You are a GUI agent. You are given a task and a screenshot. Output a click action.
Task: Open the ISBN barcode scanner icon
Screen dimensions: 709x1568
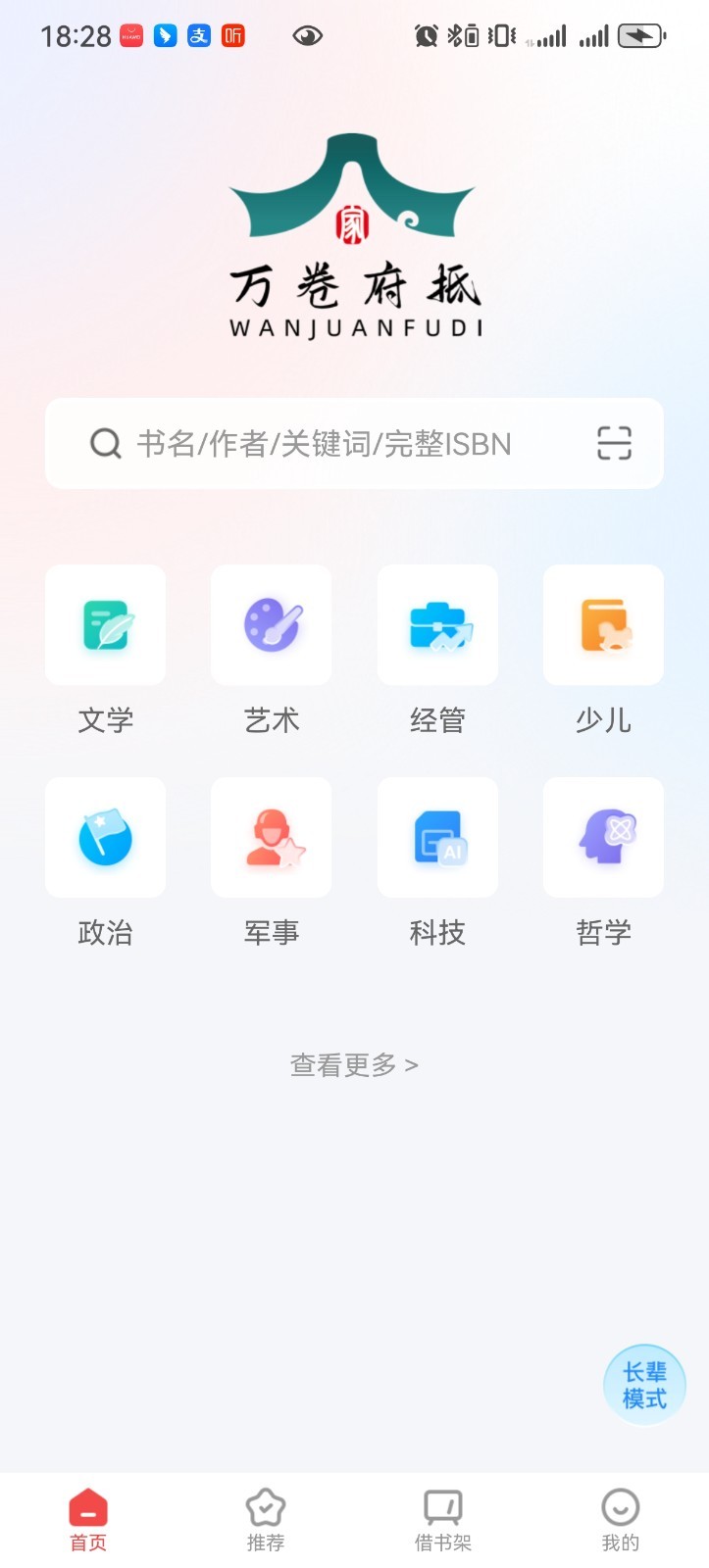pos(614,443)
